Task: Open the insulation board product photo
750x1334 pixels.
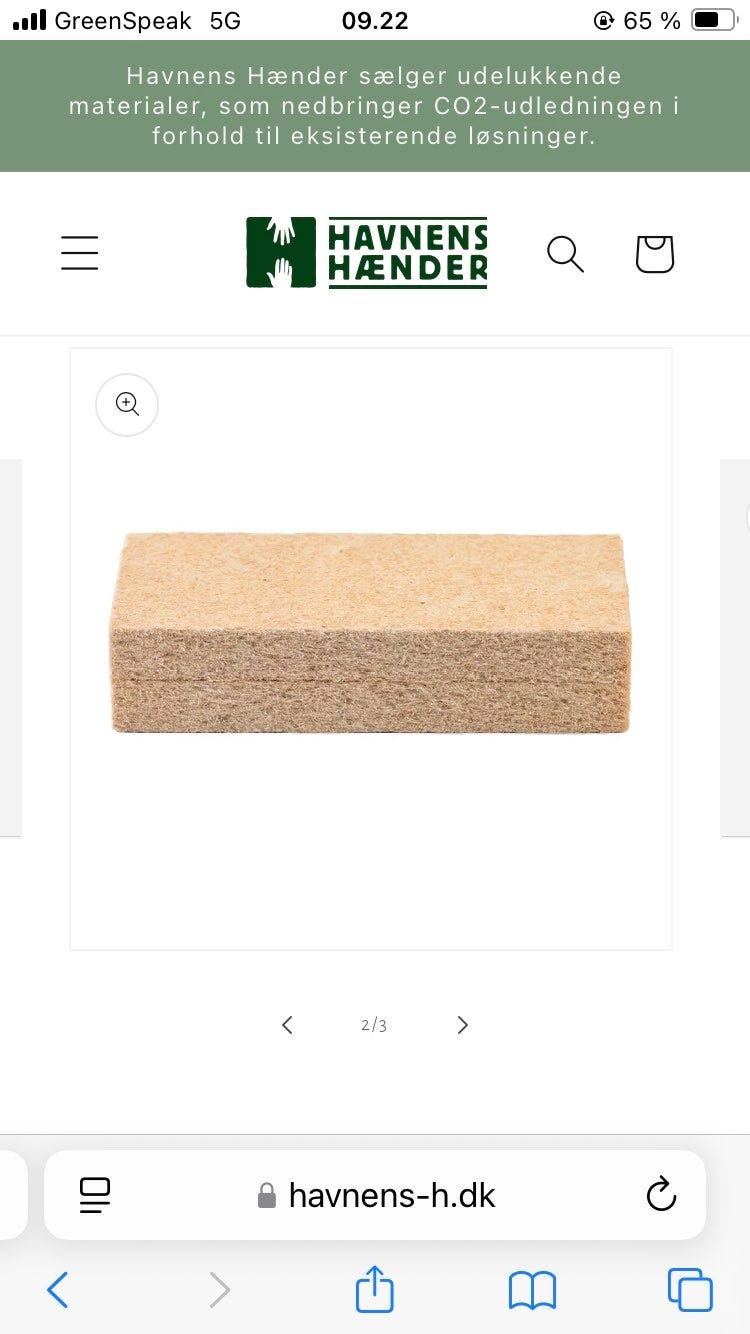Action: pos(371,633)
